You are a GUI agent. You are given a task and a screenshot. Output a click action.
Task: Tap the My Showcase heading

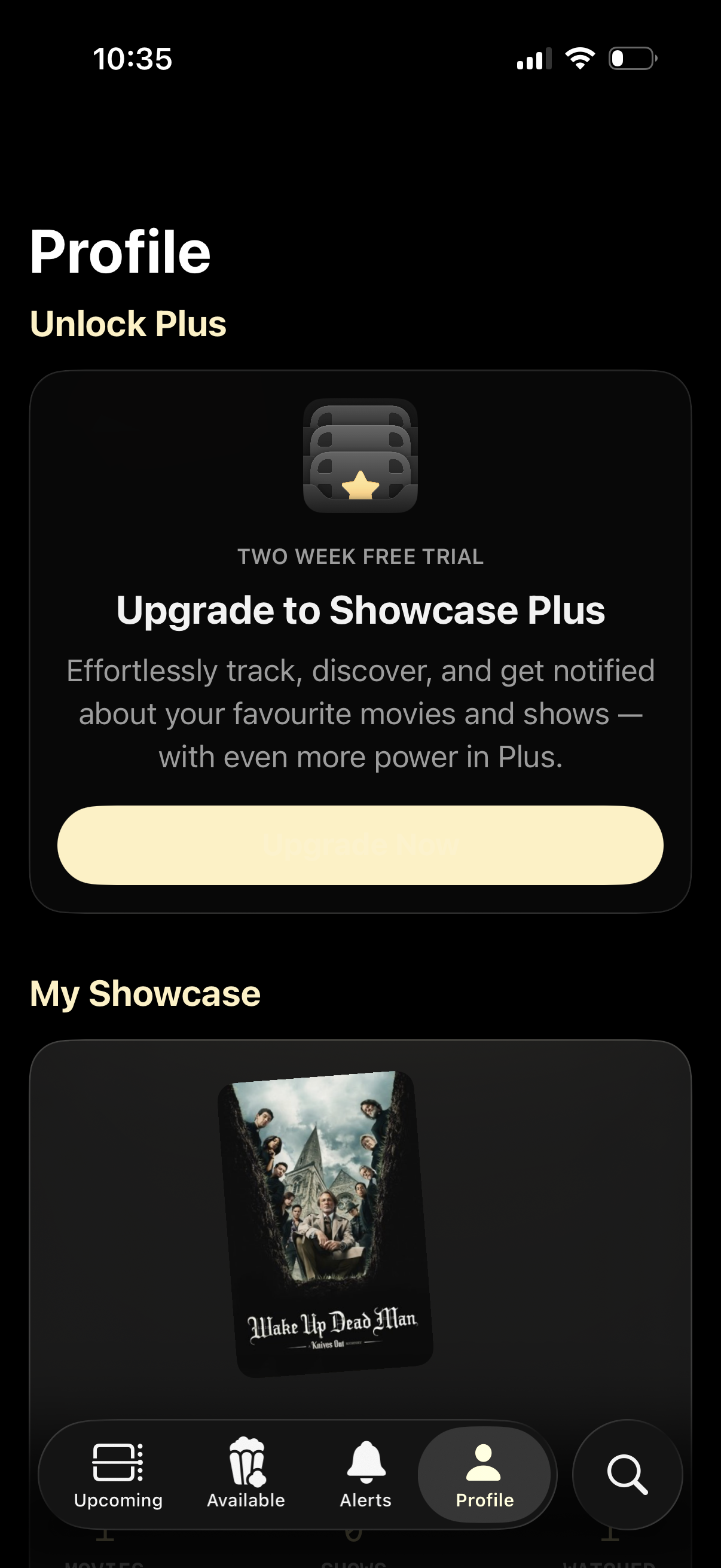[145, 993]
